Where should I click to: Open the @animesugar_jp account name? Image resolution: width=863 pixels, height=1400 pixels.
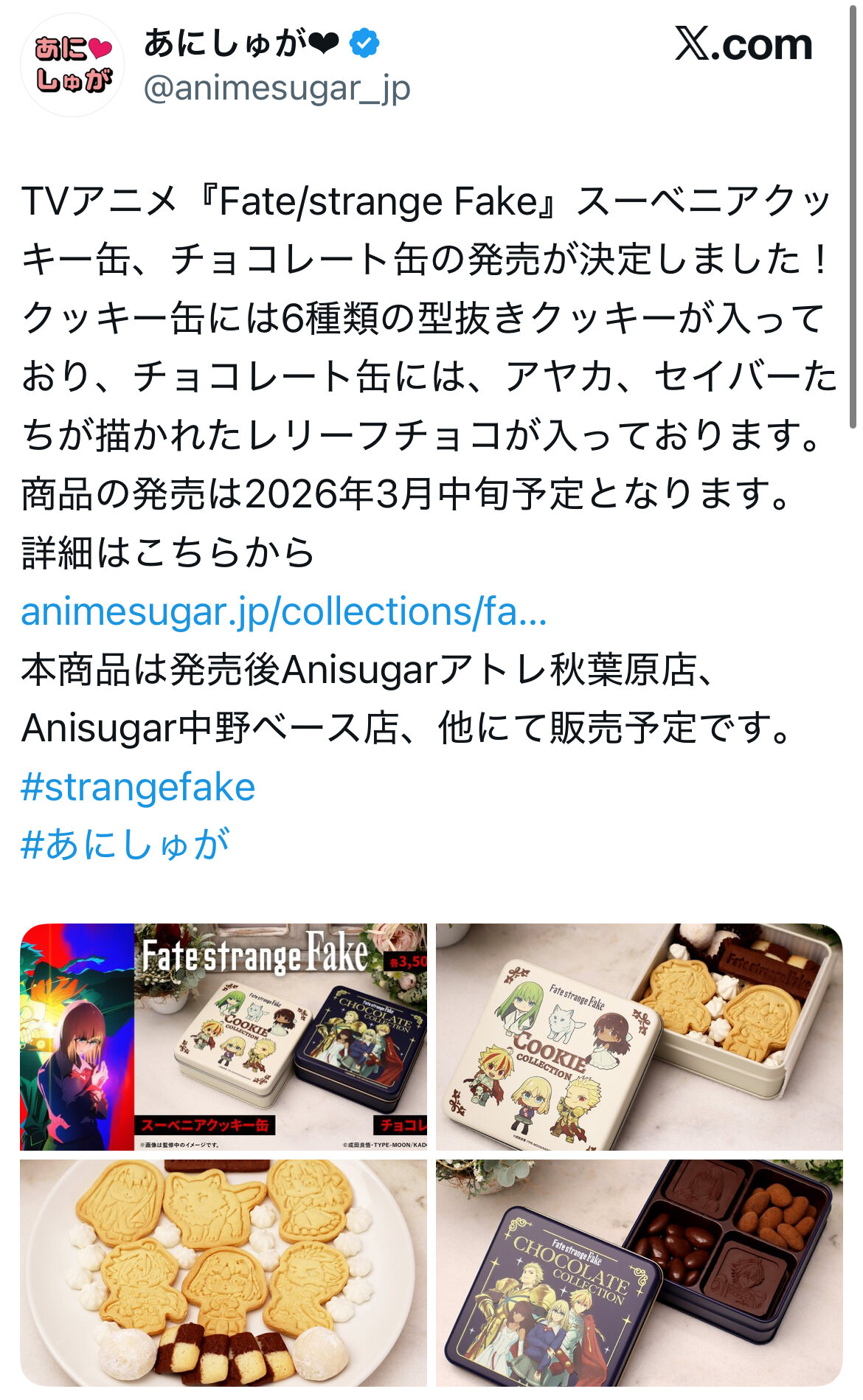point(277,89)
